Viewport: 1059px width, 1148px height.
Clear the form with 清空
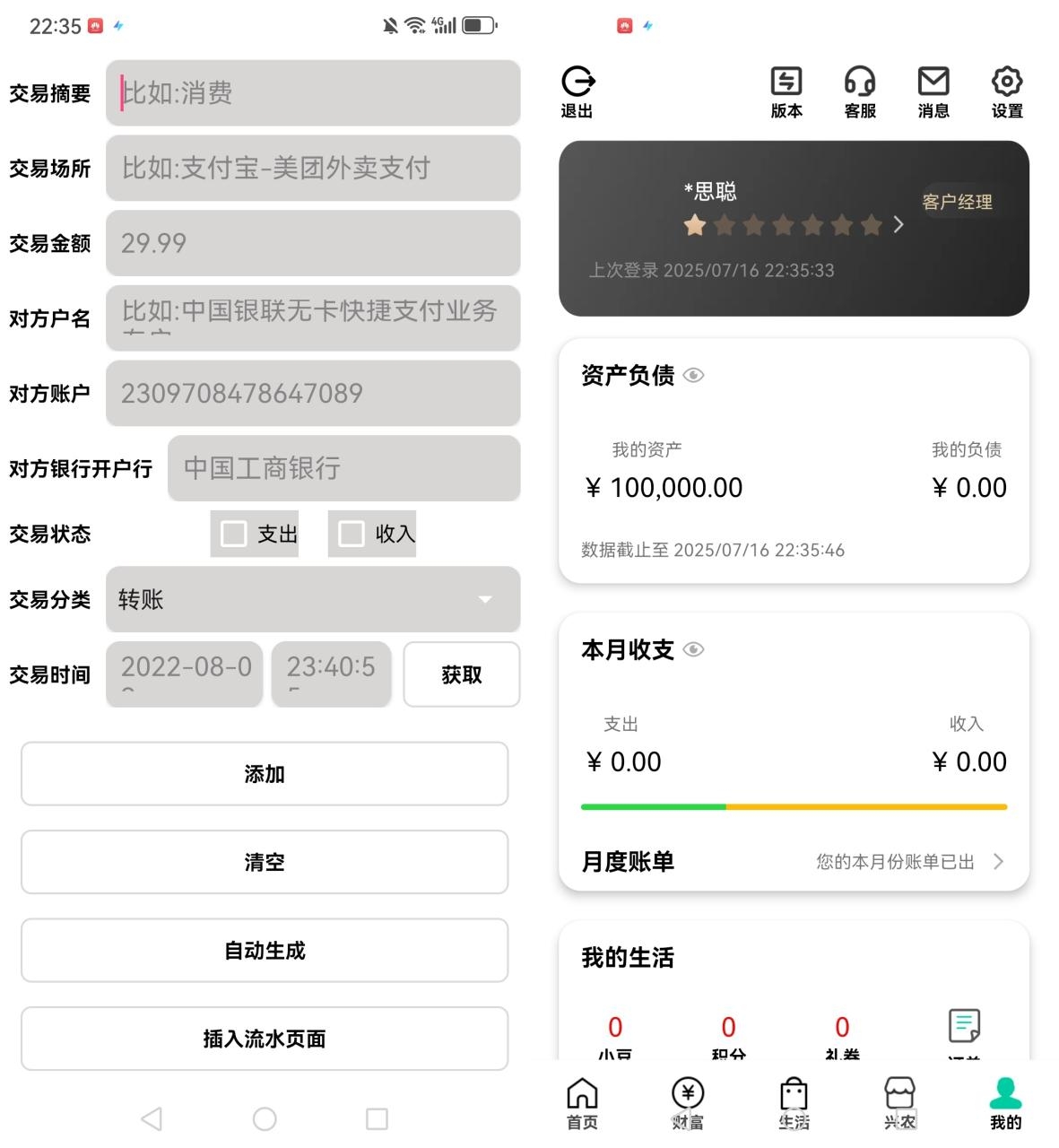coord(265,862)
